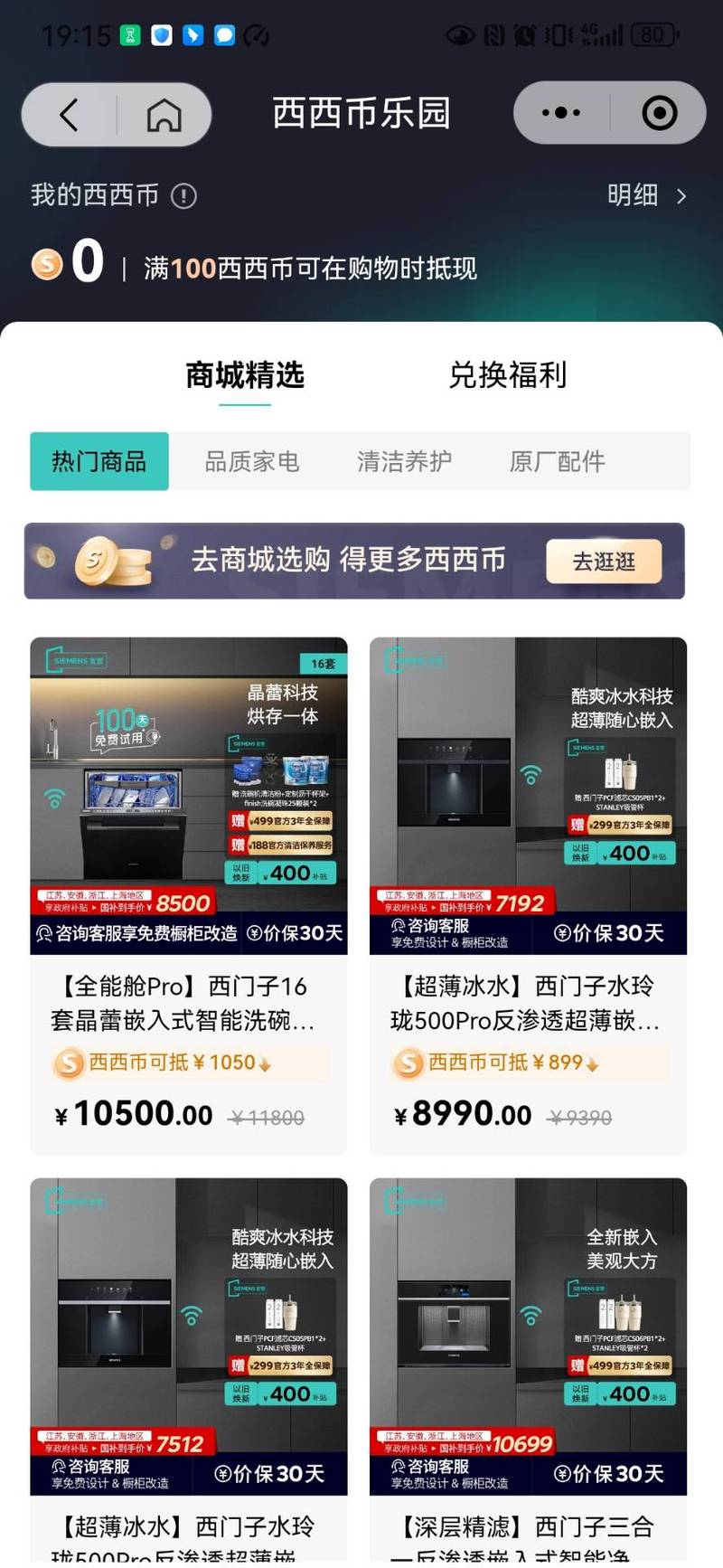Go back using the back arrow
The image size is (723, 1568).
pos(70,115)
